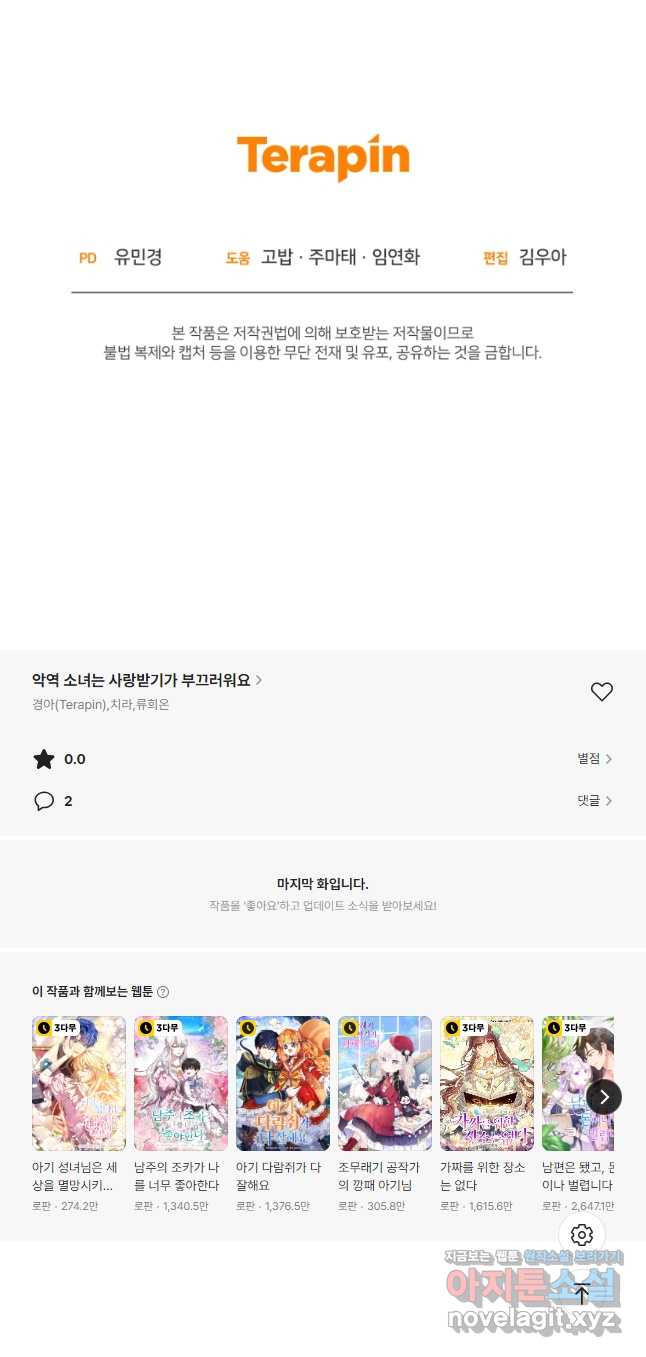Viewport: 646px width, 1357px height.
Task: Open viewer settings gear
Action: (x=582, y=1235)
